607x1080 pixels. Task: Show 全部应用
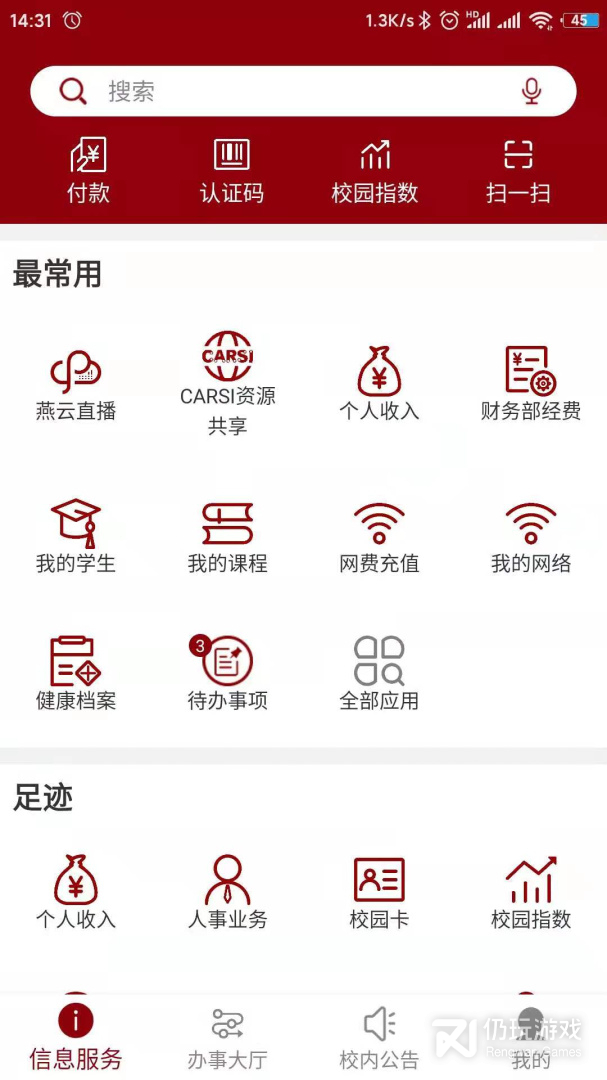coord(379,674)
